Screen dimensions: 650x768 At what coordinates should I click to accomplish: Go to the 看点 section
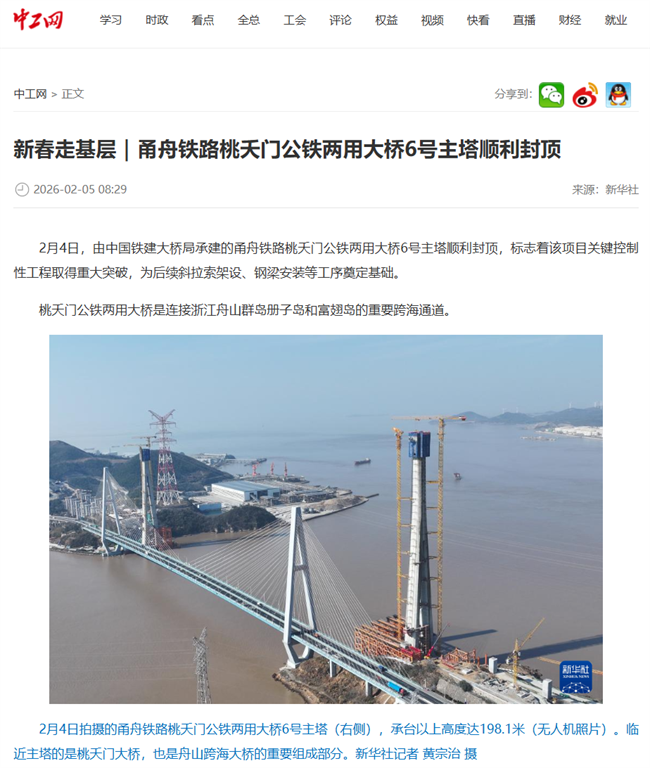pos(202,20)
